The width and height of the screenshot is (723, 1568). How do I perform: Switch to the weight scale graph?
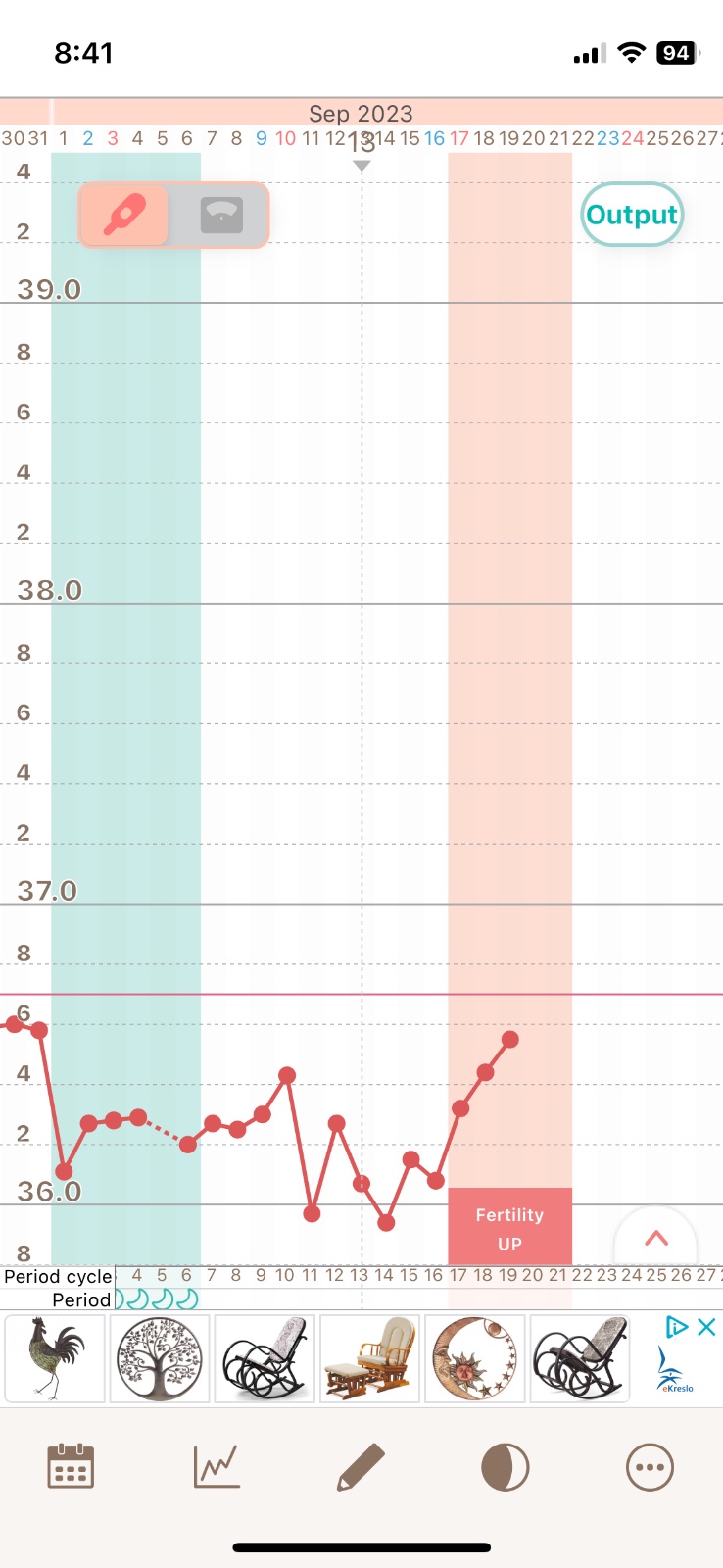(x=220, y=215)
